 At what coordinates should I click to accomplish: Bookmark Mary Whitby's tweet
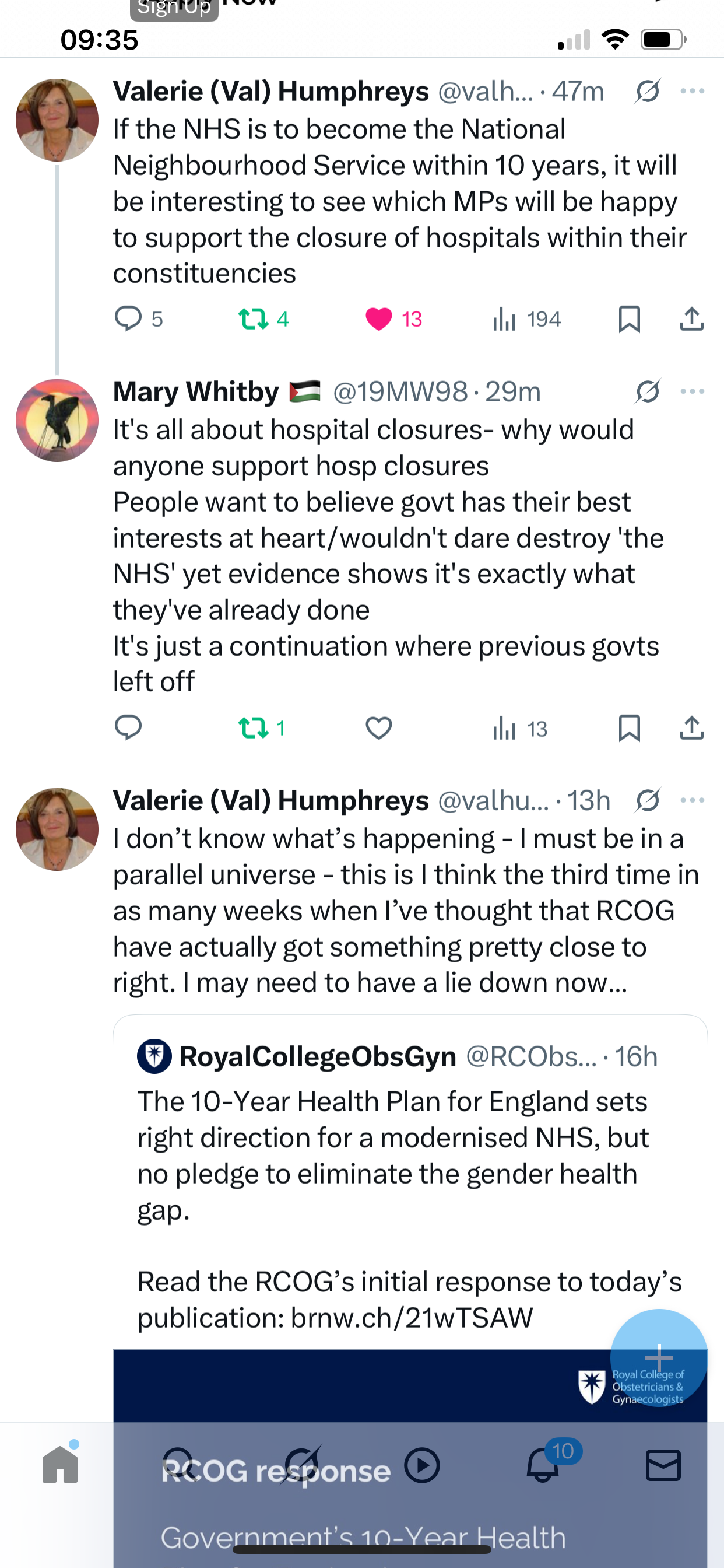coord(629,728)
